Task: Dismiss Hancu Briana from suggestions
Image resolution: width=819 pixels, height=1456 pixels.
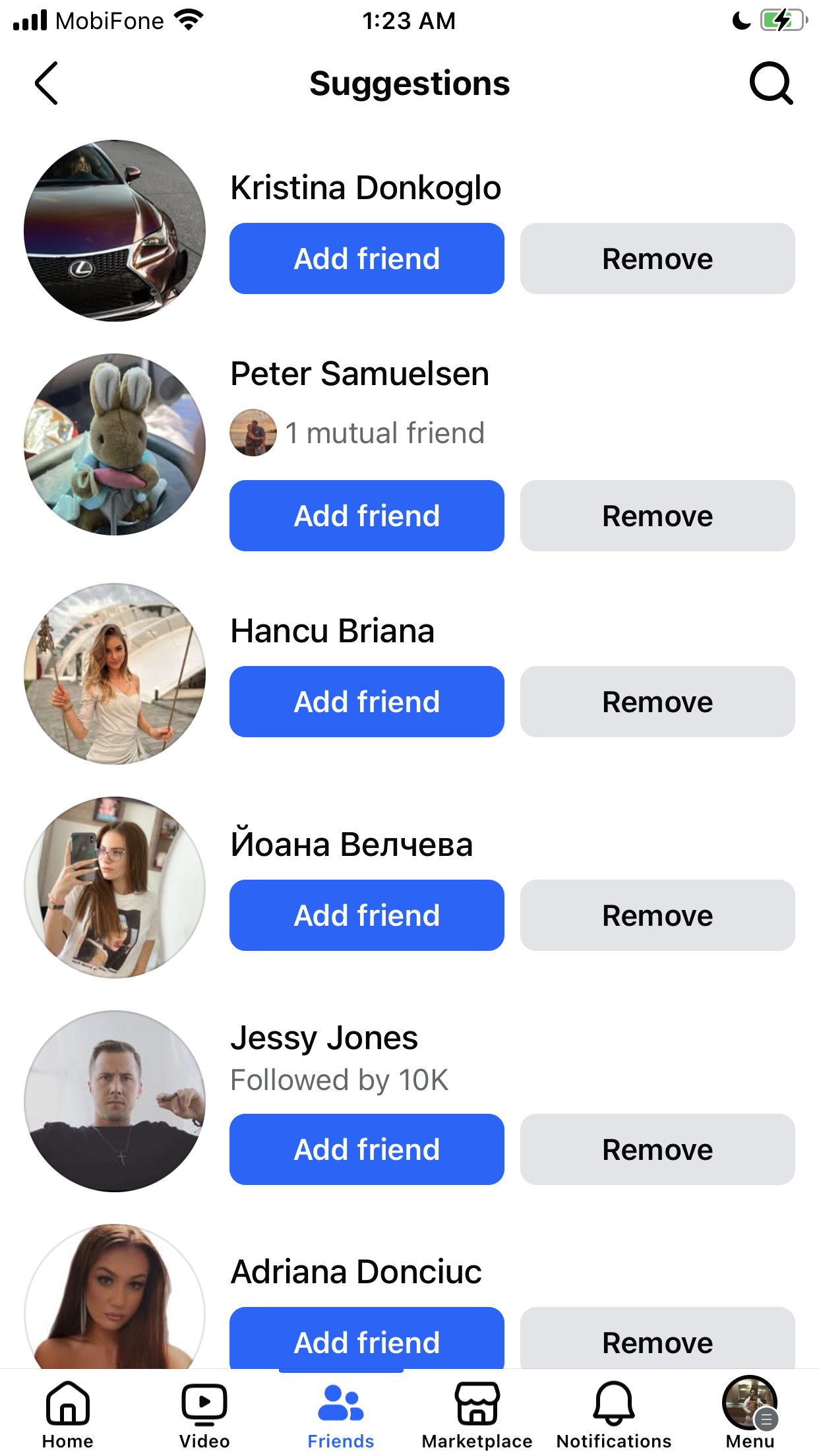Action: click(x=657, y=702)
